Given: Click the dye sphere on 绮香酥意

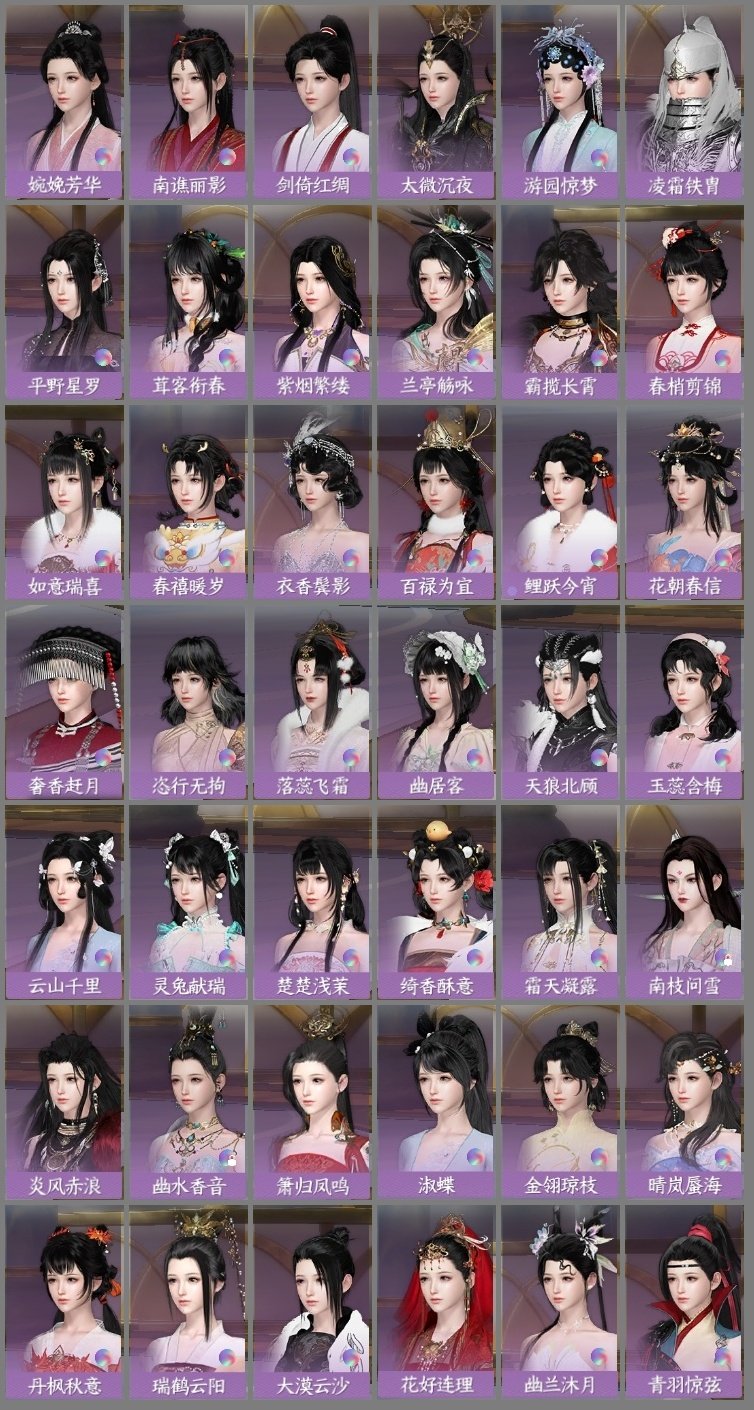Looking at the screenshot, I should (476, 958).
